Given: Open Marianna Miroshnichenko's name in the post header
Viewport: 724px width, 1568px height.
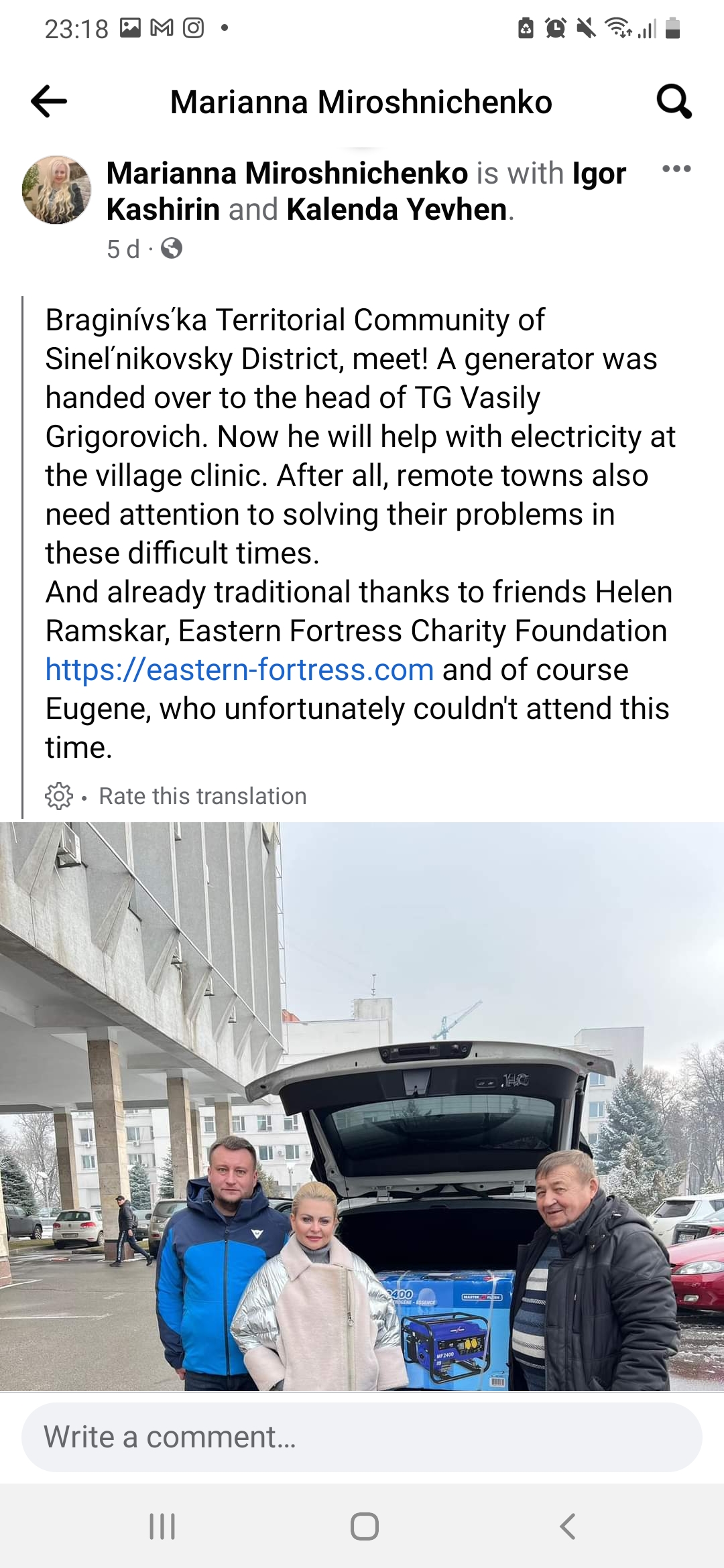Looking at the screenshot, I should [x=287, y=173].
